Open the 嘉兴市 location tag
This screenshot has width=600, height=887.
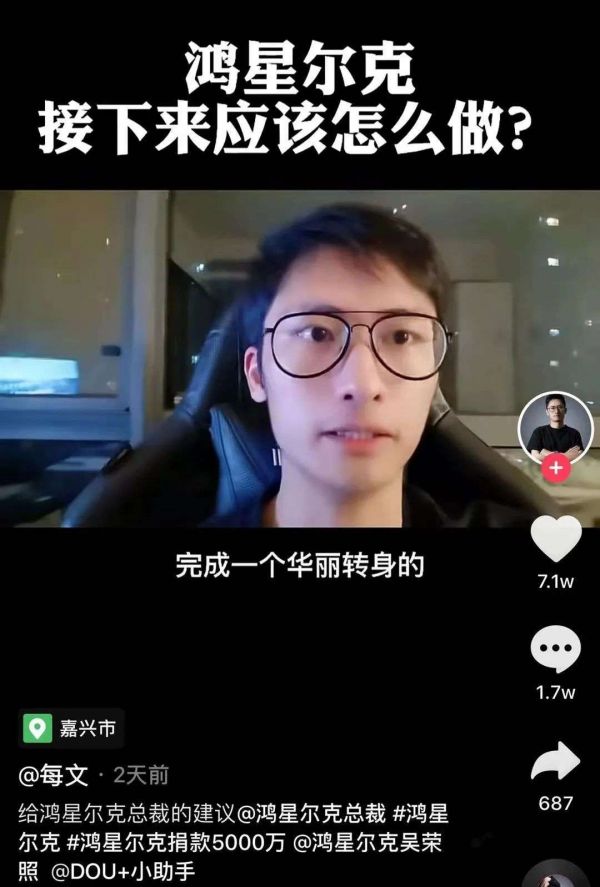71,728
